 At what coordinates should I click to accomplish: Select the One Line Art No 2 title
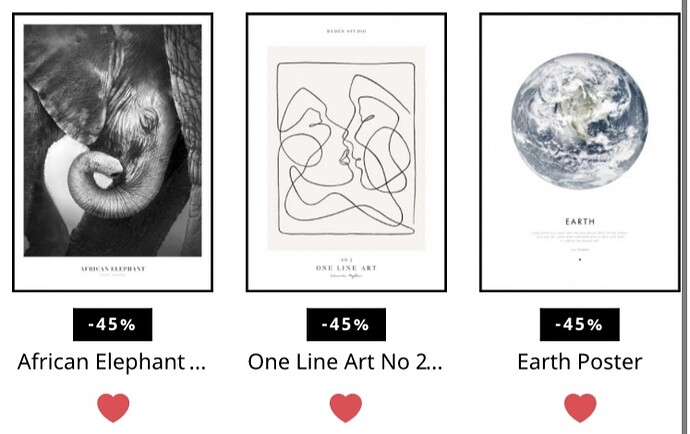click(x=345, y=362)
